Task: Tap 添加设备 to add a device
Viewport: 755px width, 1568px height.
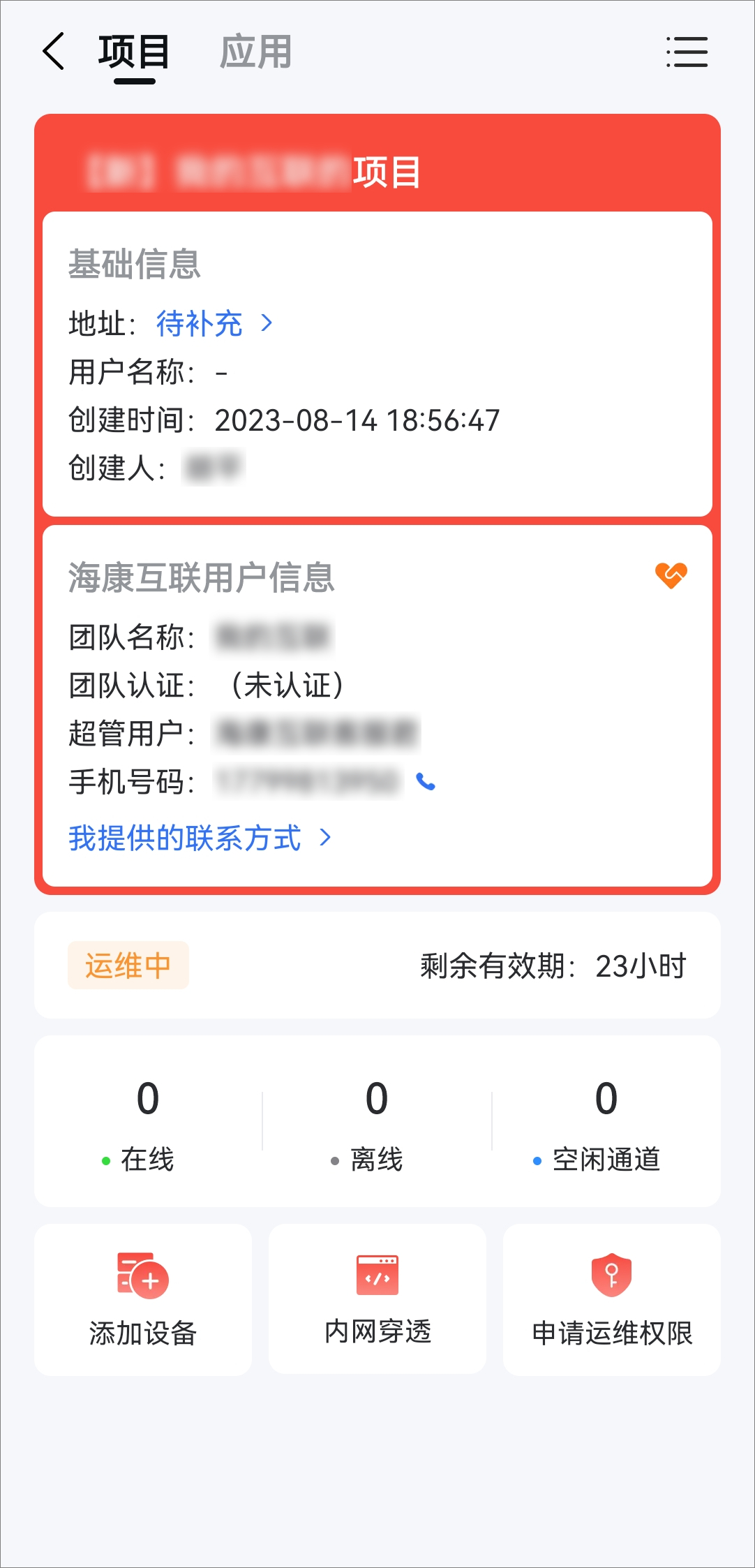Action: click(143, 1300)
